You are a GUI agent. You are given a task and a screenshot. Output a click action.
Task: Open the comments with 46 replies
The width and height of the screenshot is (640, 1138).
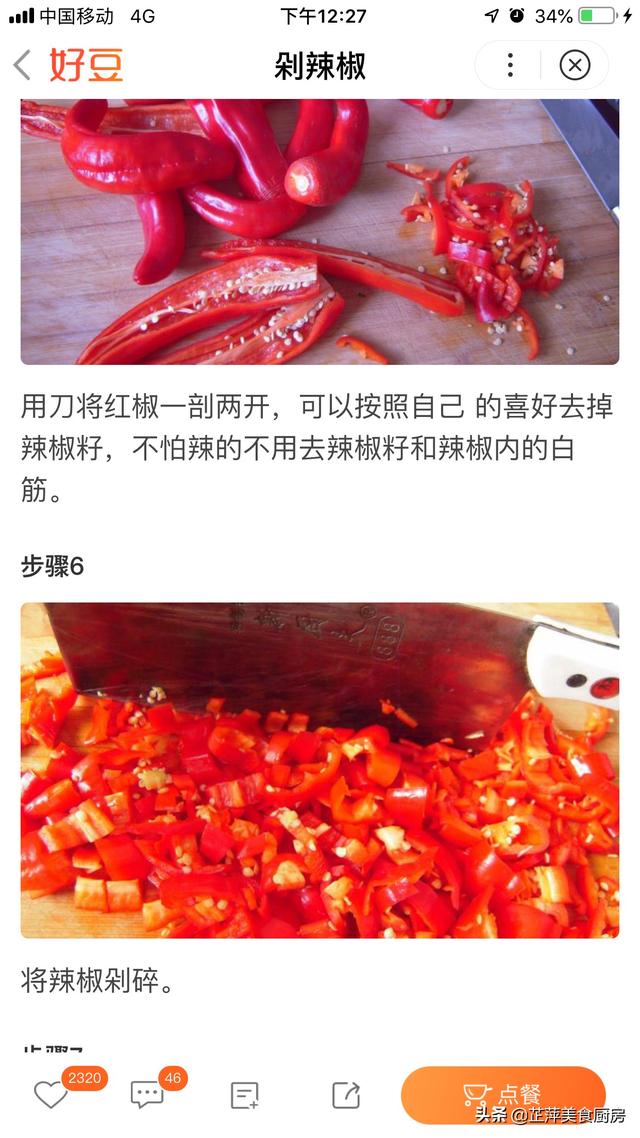pyautogui.click(x=147, y=1095)
